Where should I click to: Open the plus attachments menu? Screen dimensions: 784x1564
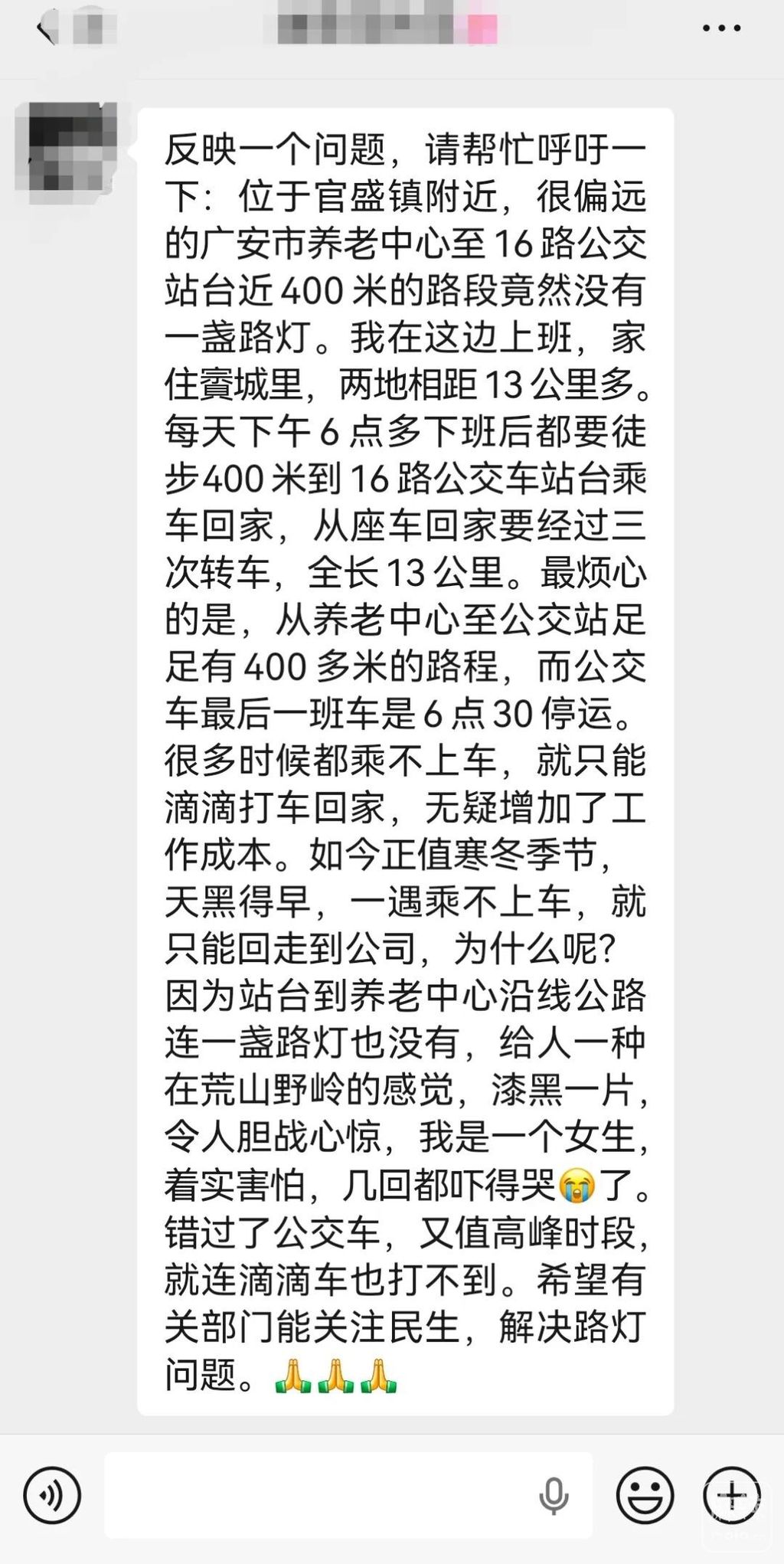coord(731,1495)
